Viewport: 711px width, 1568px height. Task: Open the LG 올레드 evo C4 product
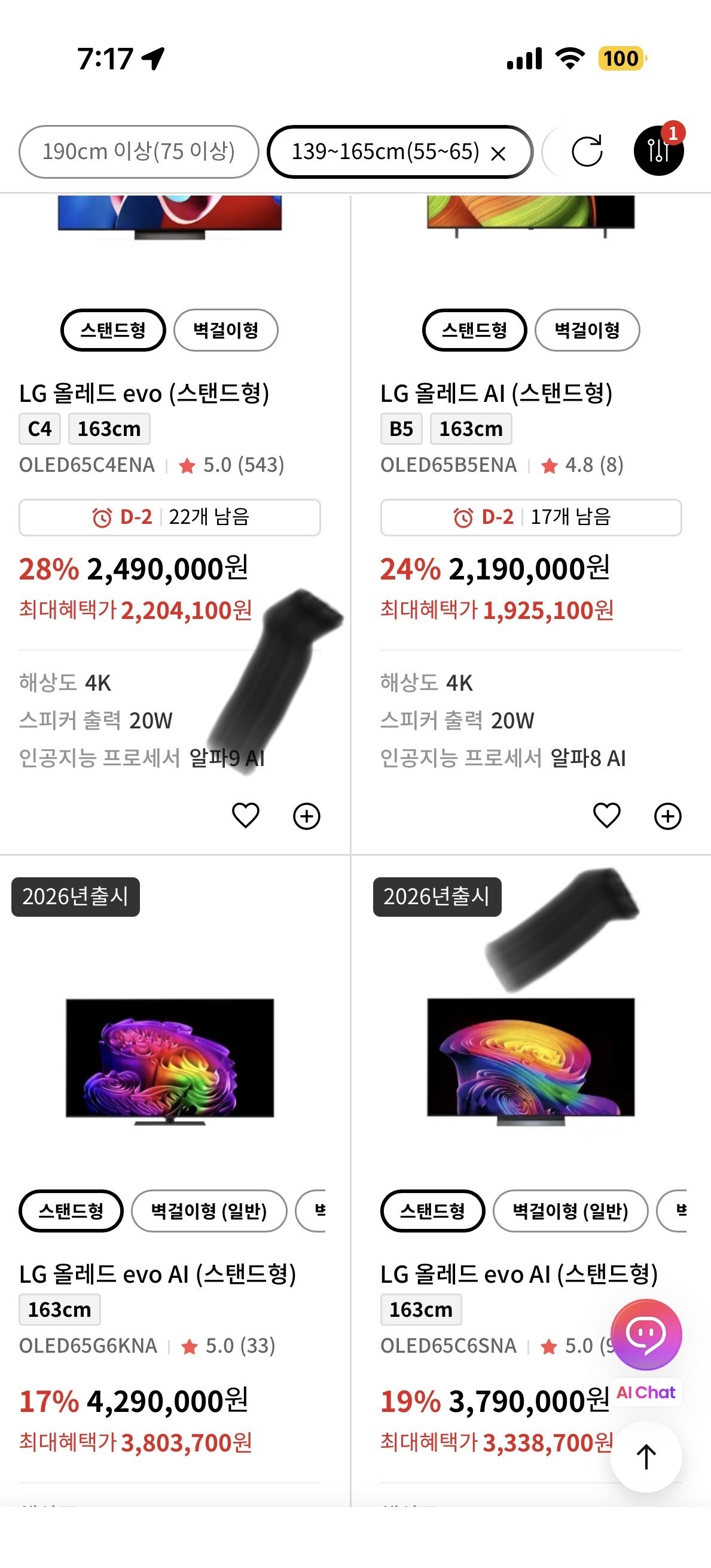tap(144, 393)
